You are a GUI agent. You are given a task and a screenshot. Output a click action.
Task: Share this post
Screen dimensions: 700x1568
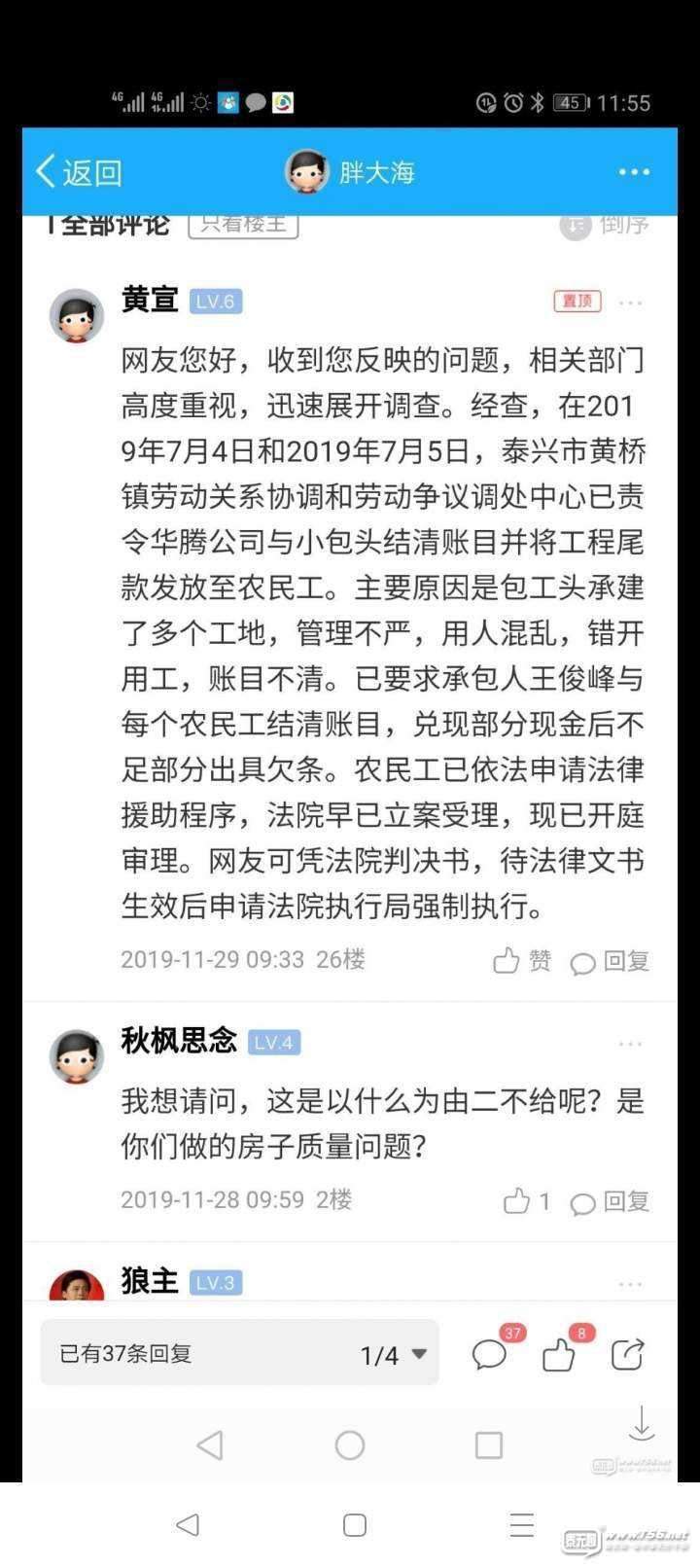click(x=627, y=1353)
